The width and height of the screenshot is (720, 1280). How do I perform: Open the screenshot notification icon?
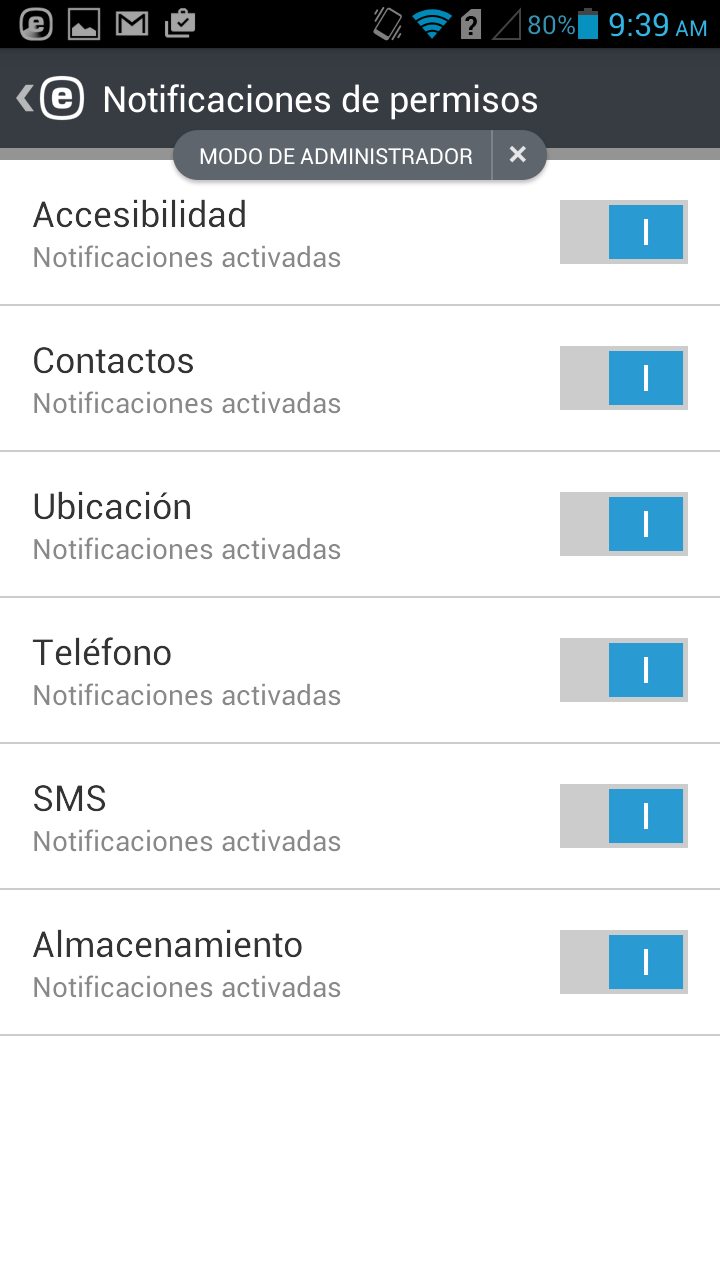click(x=84, y=22)
